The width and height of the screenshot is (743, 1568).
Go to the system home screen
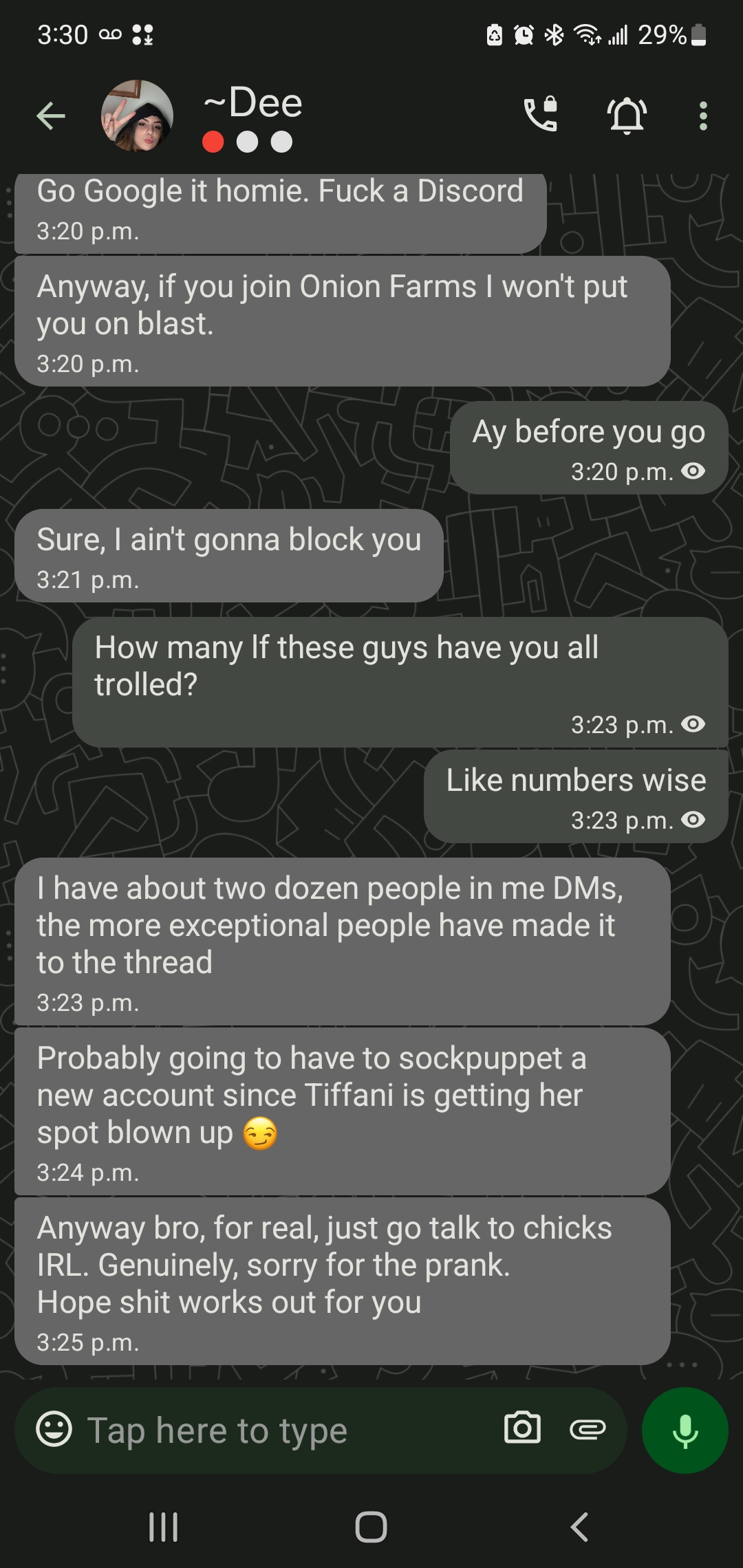[371, 1527]
